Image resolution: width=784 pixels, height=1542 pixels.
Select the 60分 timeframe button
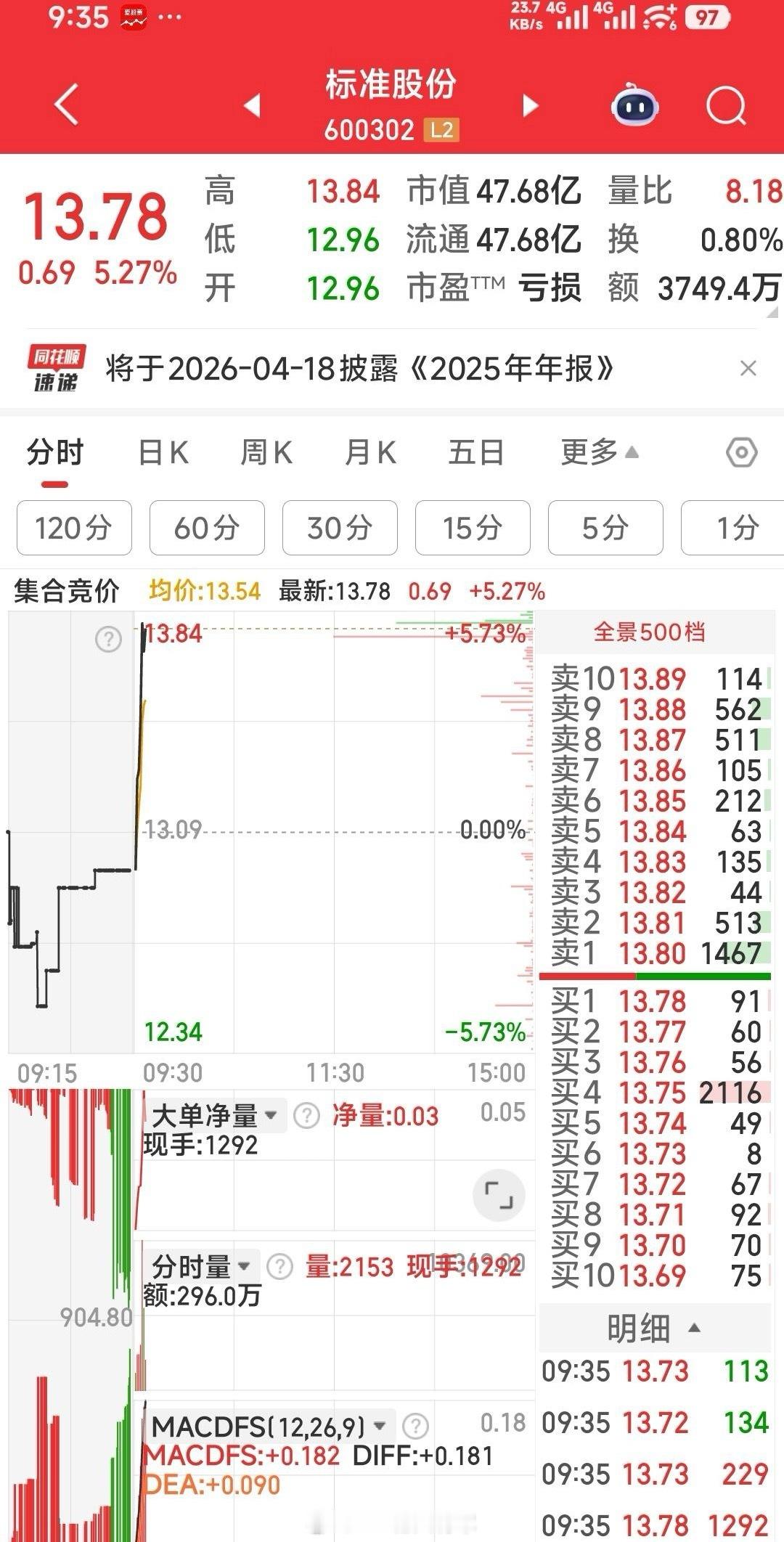(x=207, y=529)
